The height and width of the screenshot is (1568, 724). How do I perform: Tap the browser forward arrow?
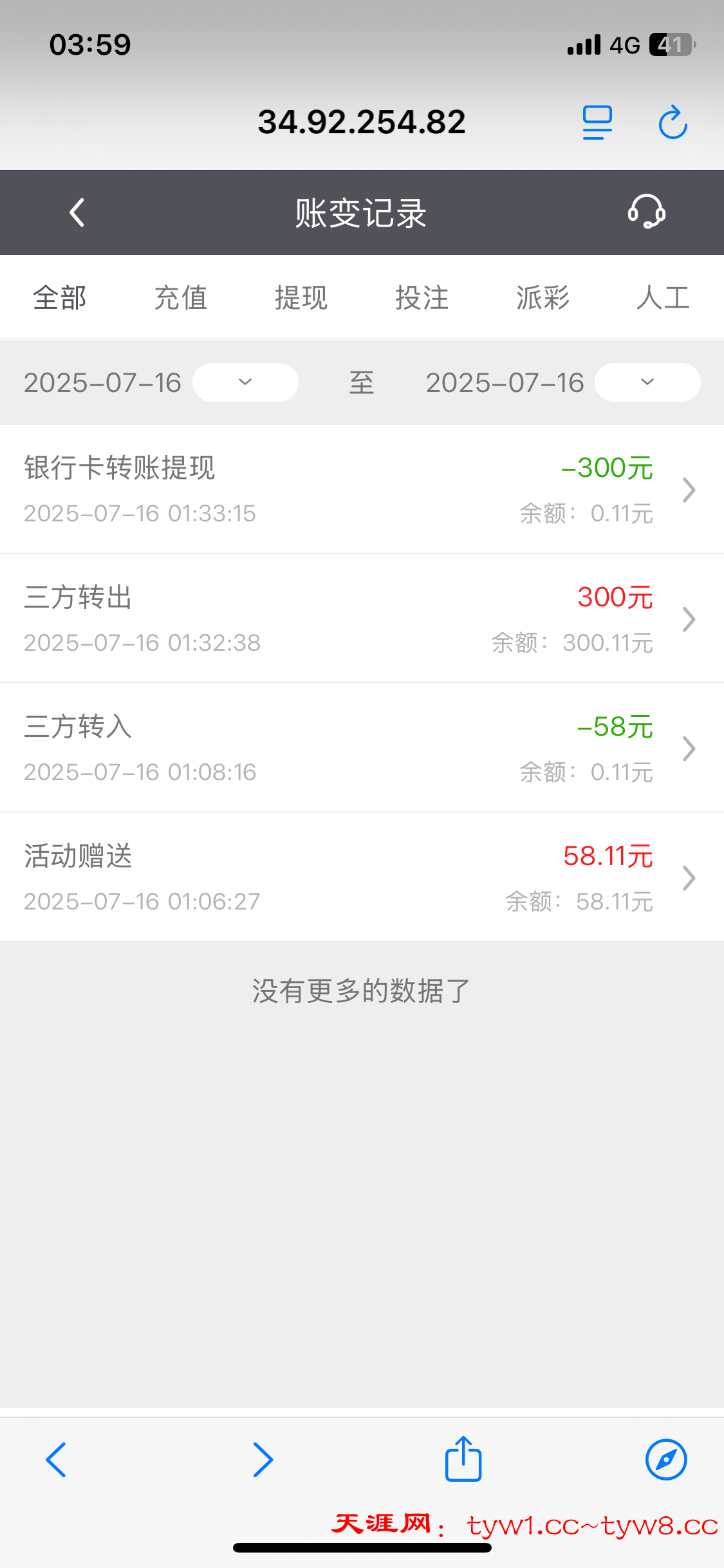pos(263,1459)
